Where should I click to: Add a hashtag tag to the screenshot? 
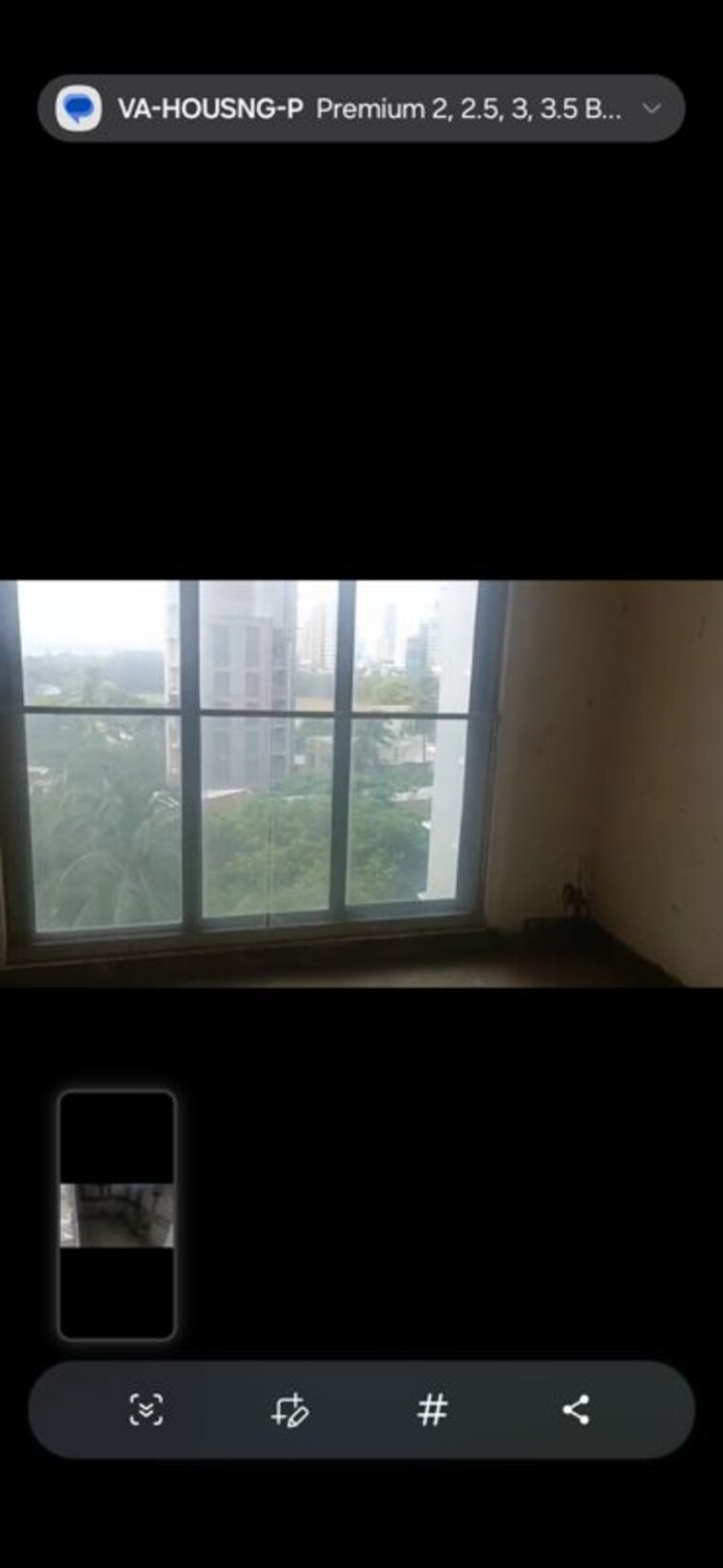(432, 1409)
